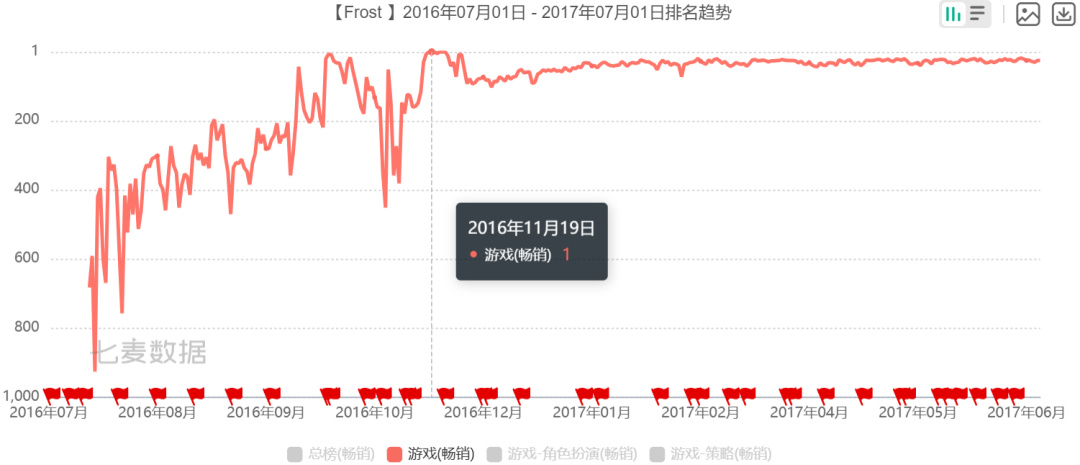
Task: Switch to list view icon
Action: 977,14
